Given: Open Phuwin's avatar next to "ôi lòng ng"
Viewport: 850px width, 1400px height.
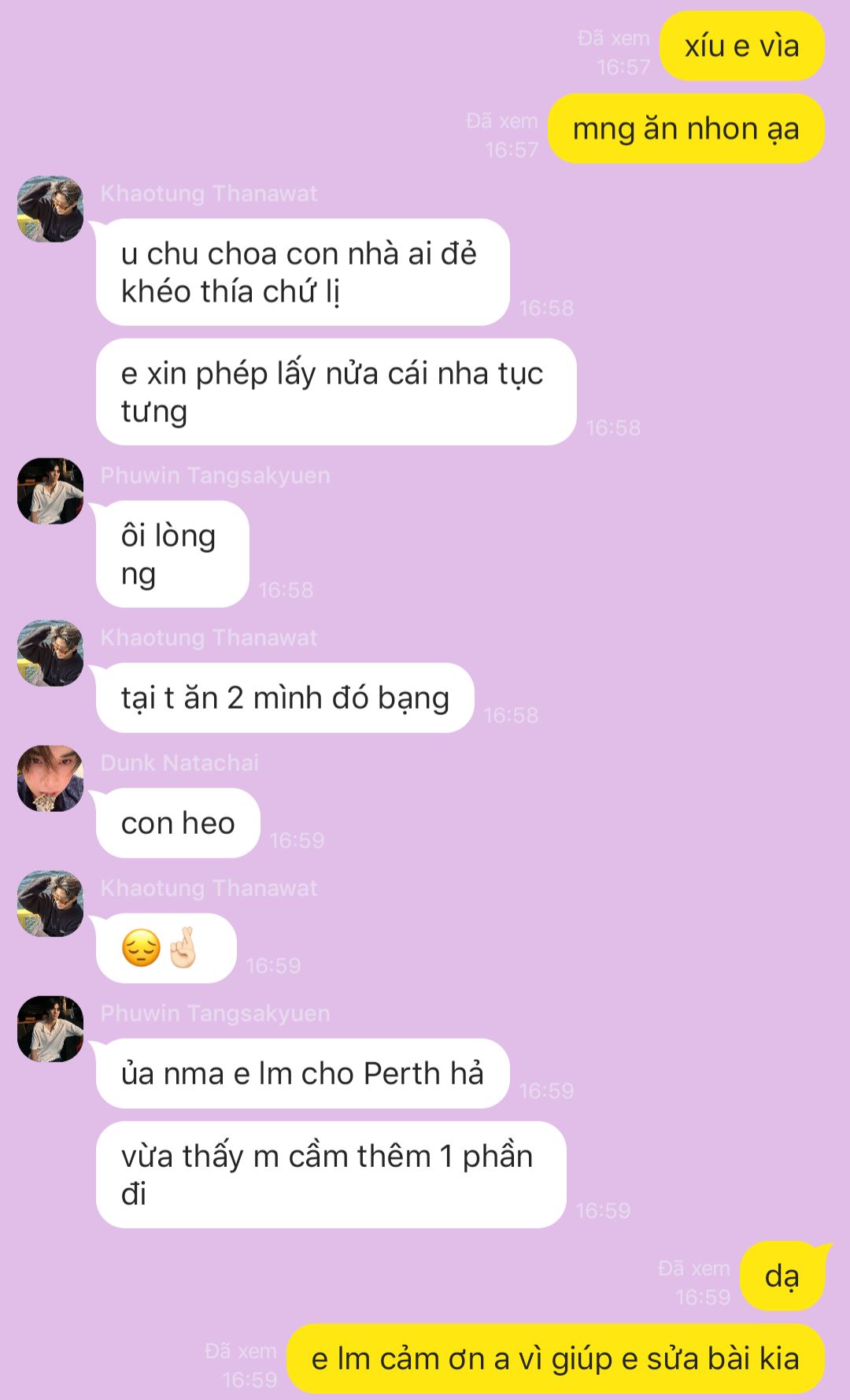Looking at the screenshot, I should [x=50, y=491].
